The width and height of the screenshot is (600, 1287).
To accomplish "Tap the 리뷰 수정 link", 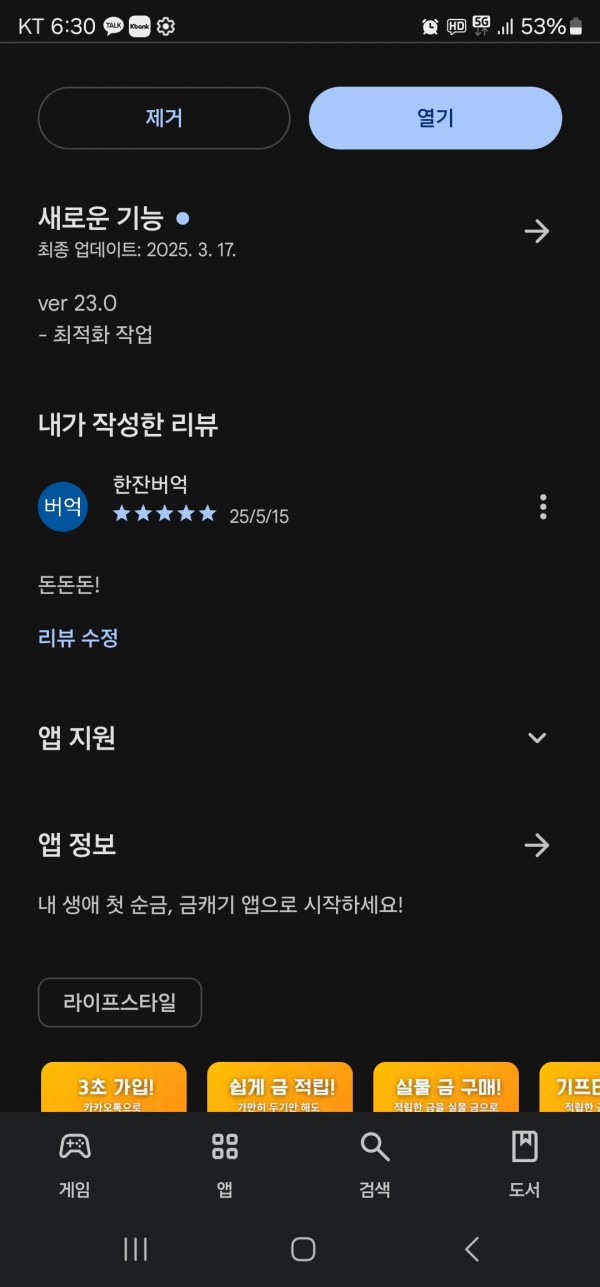I will point(78,638).
